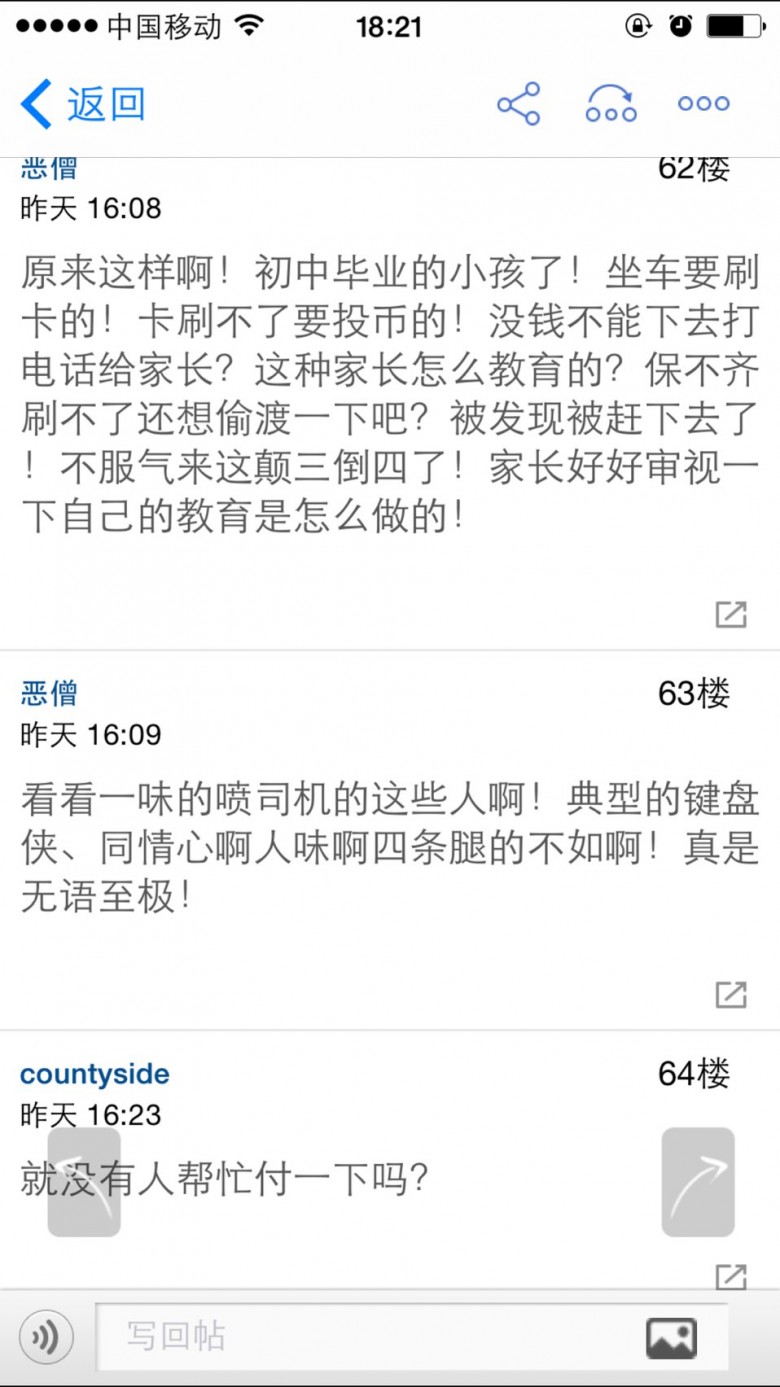Open the three-dots overflow menu
The width and height of the screenshot is (780, 1387).
tap(703, 104)
